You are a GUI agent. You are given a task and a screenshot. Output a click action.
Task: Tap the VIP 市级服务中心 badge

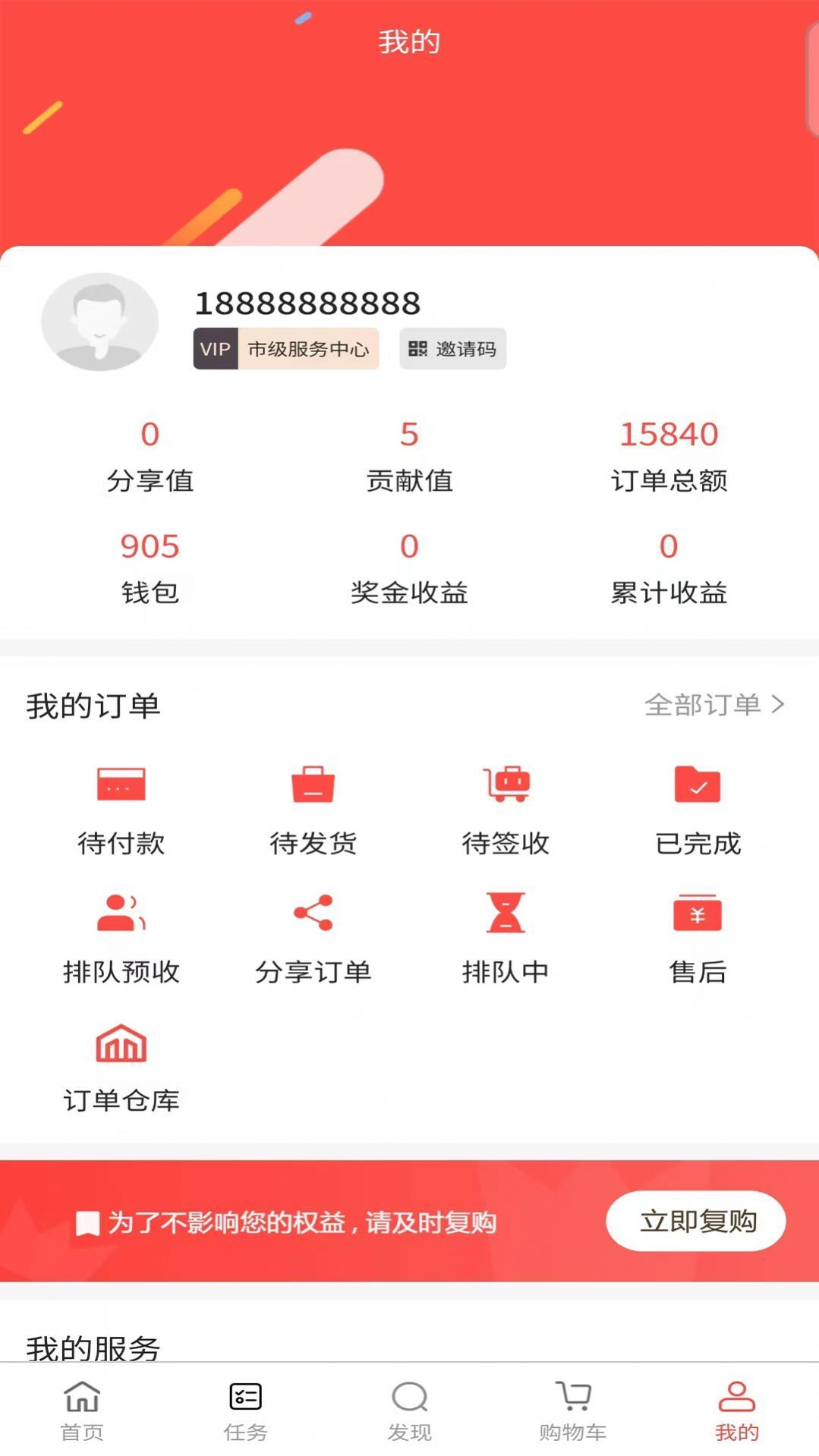click(x=285, y=349)
